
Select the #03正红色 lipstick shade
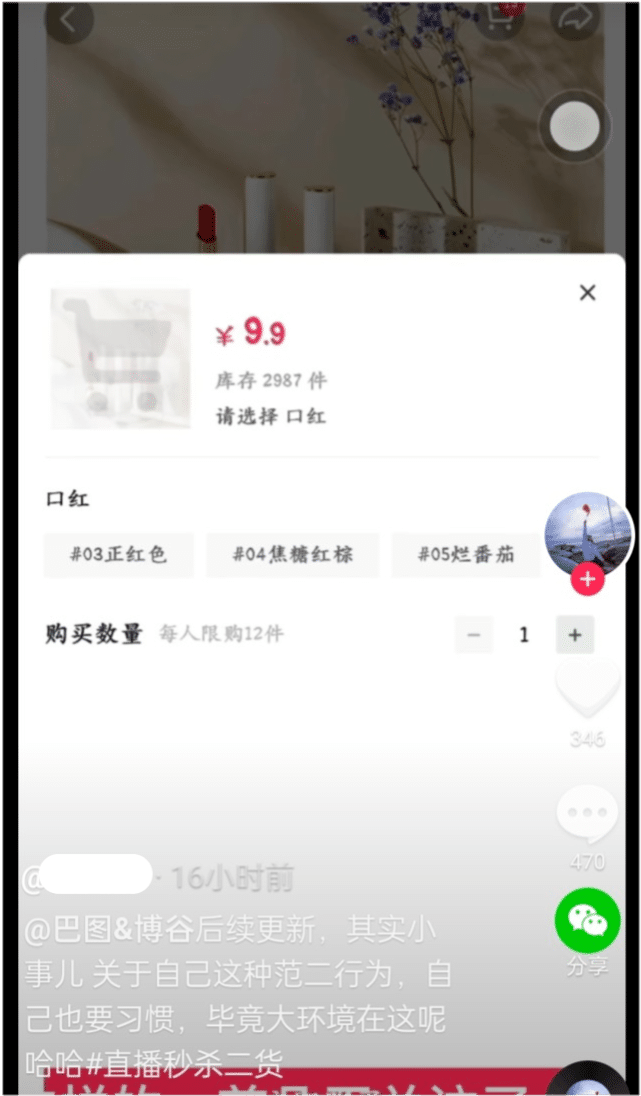click(118, 555)
